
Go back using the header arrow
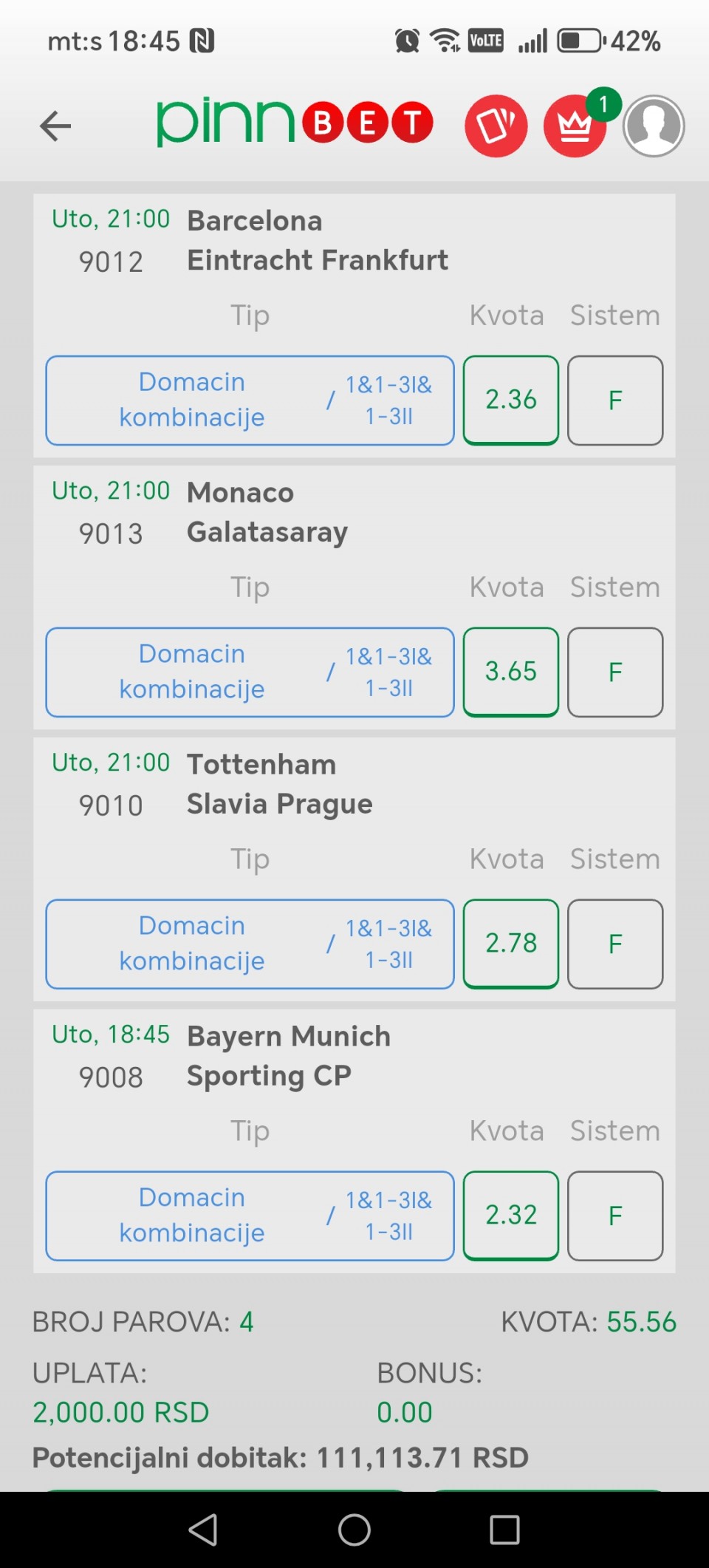click(55, 126)
